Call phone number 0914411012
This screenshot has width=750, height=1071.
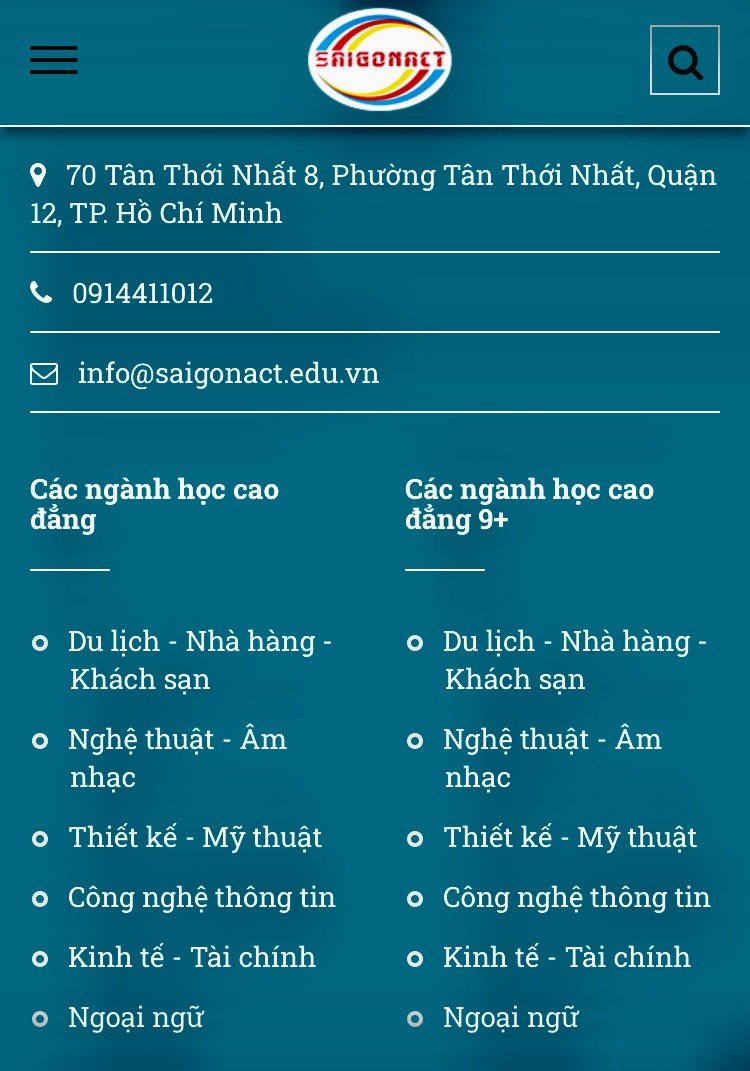[142, 293]
